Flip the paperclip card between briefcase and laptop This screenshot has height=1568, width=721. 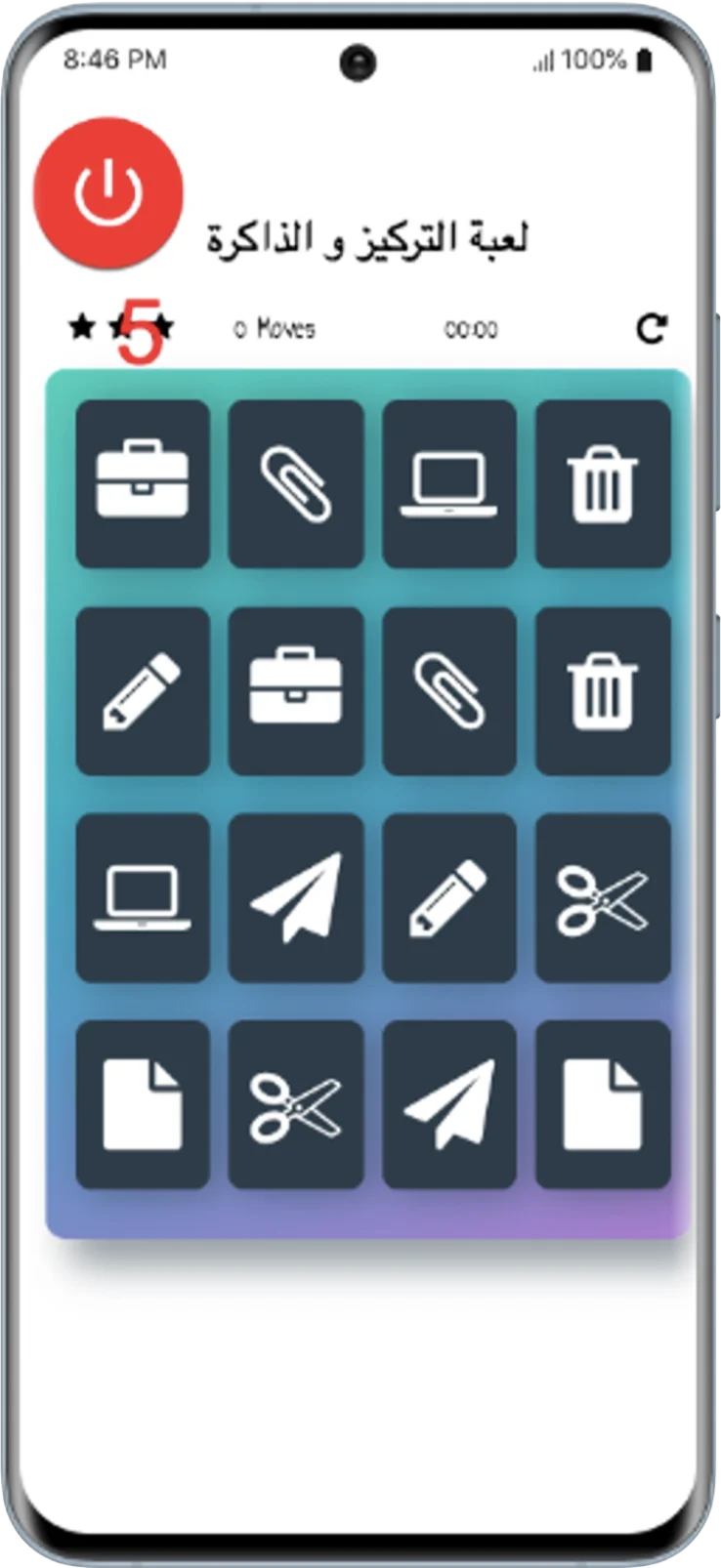296,483
